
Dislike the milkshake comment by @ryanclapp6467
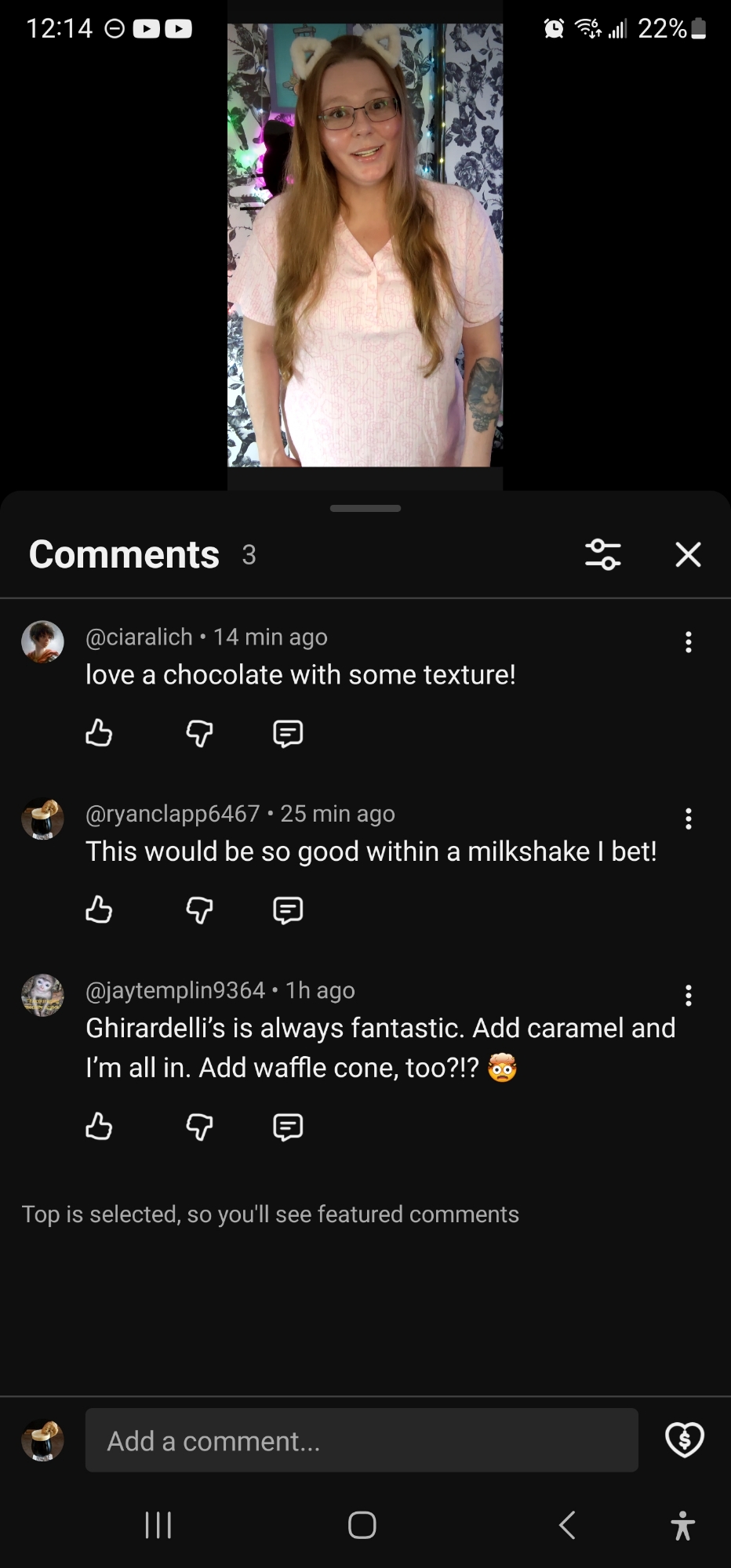(x=199, y=910)
